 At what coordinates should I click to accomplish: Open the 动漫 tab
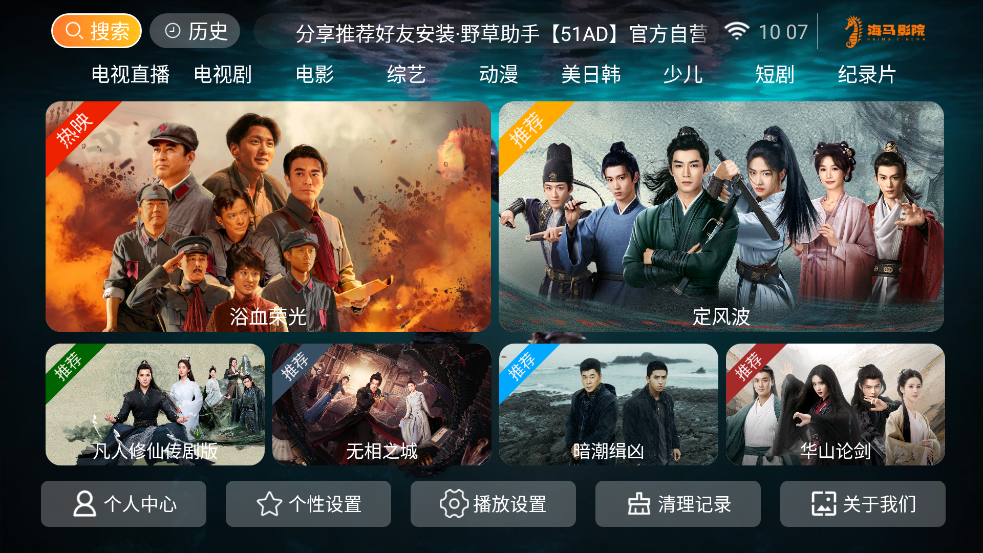pos(498,74)
